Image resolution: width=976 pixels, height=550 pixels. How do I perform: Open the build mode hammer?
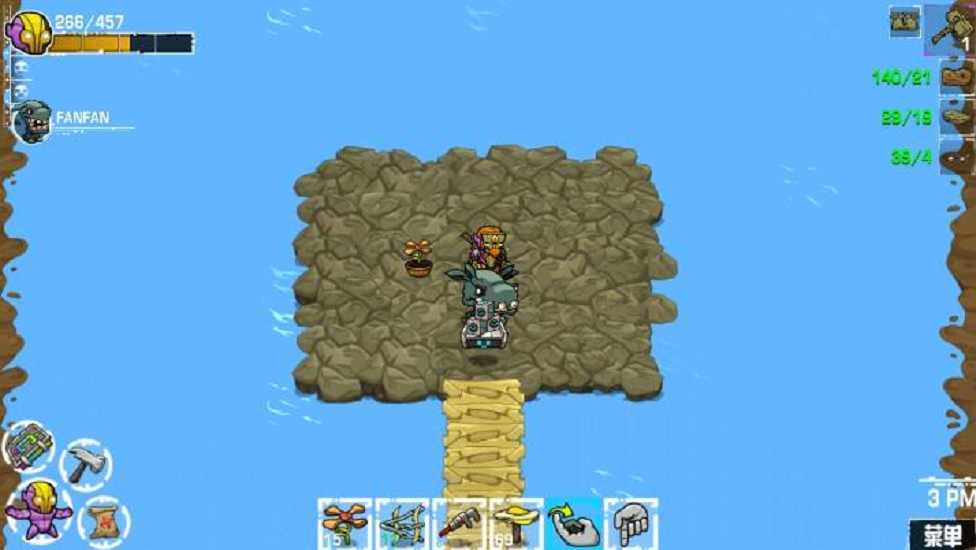pyautogui.click(x=86, y=464)
